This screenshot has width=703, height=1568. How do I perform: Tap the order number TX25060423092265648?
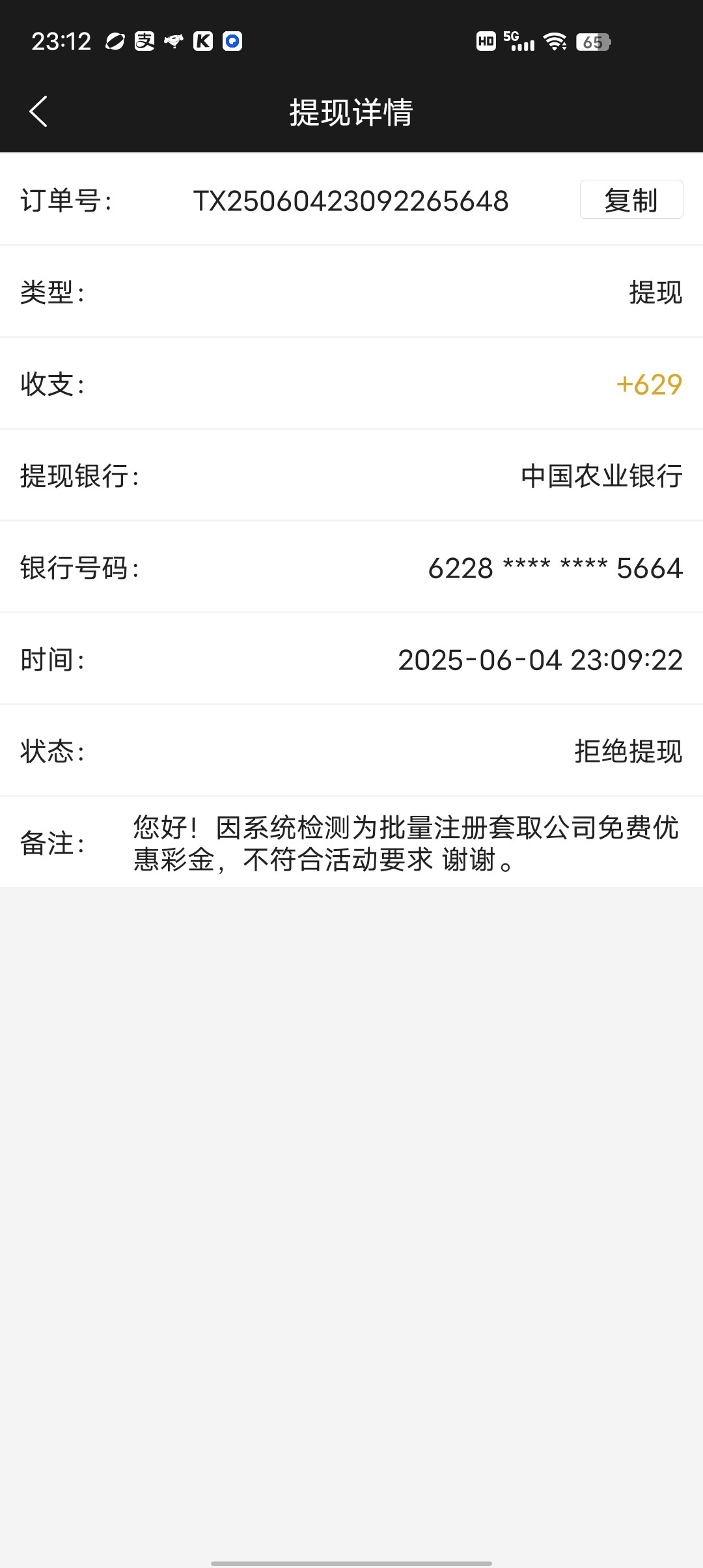(x=350, y=201)
